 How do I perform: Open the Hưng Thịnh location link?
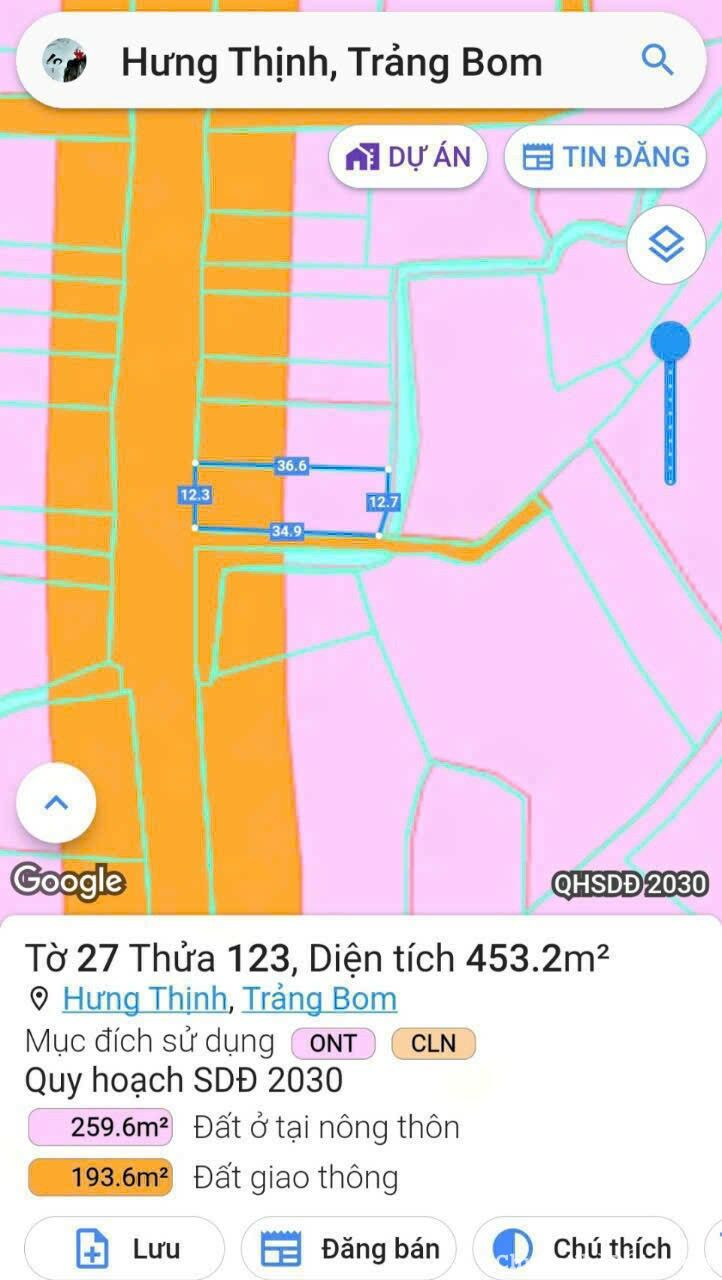(144, 998)
